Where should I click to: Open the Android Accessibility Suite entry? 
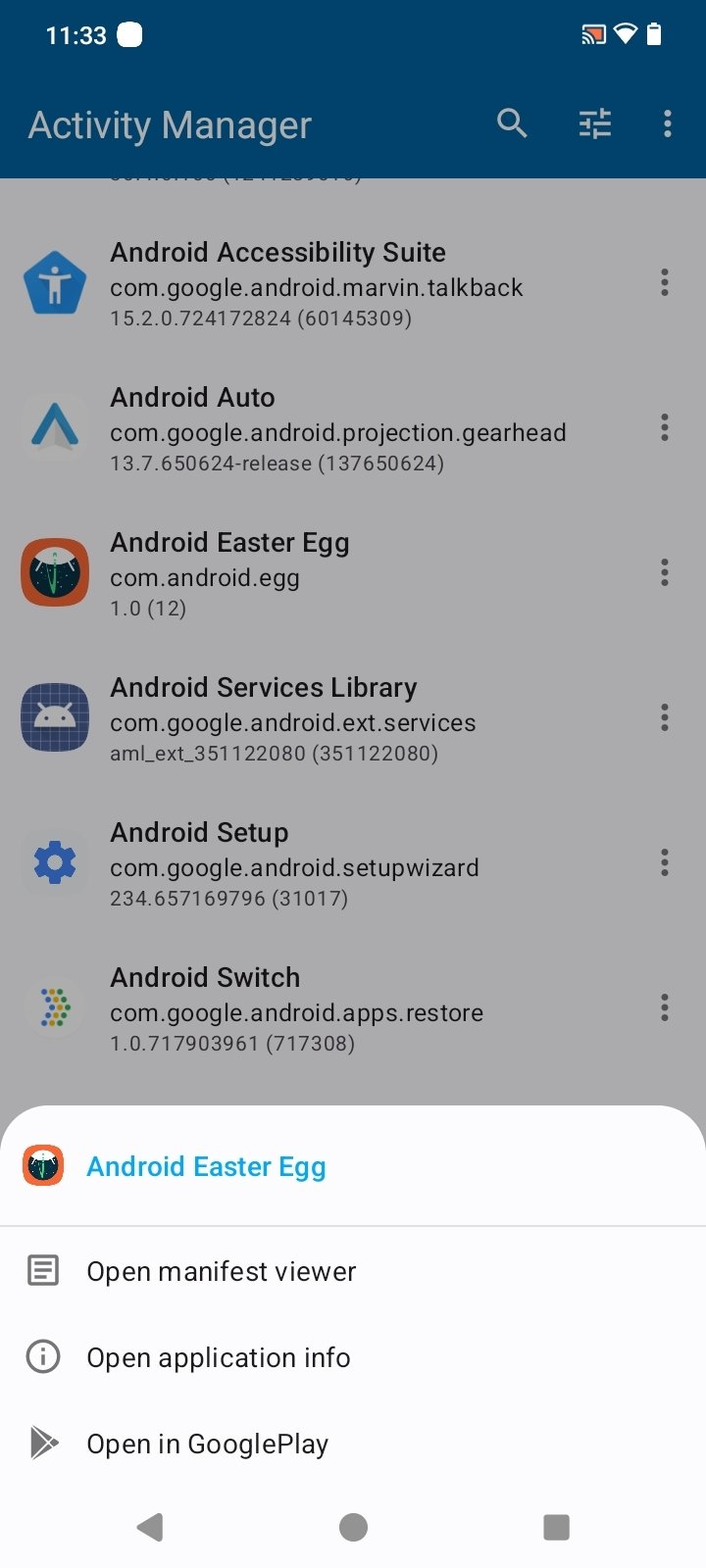point(314,284)
